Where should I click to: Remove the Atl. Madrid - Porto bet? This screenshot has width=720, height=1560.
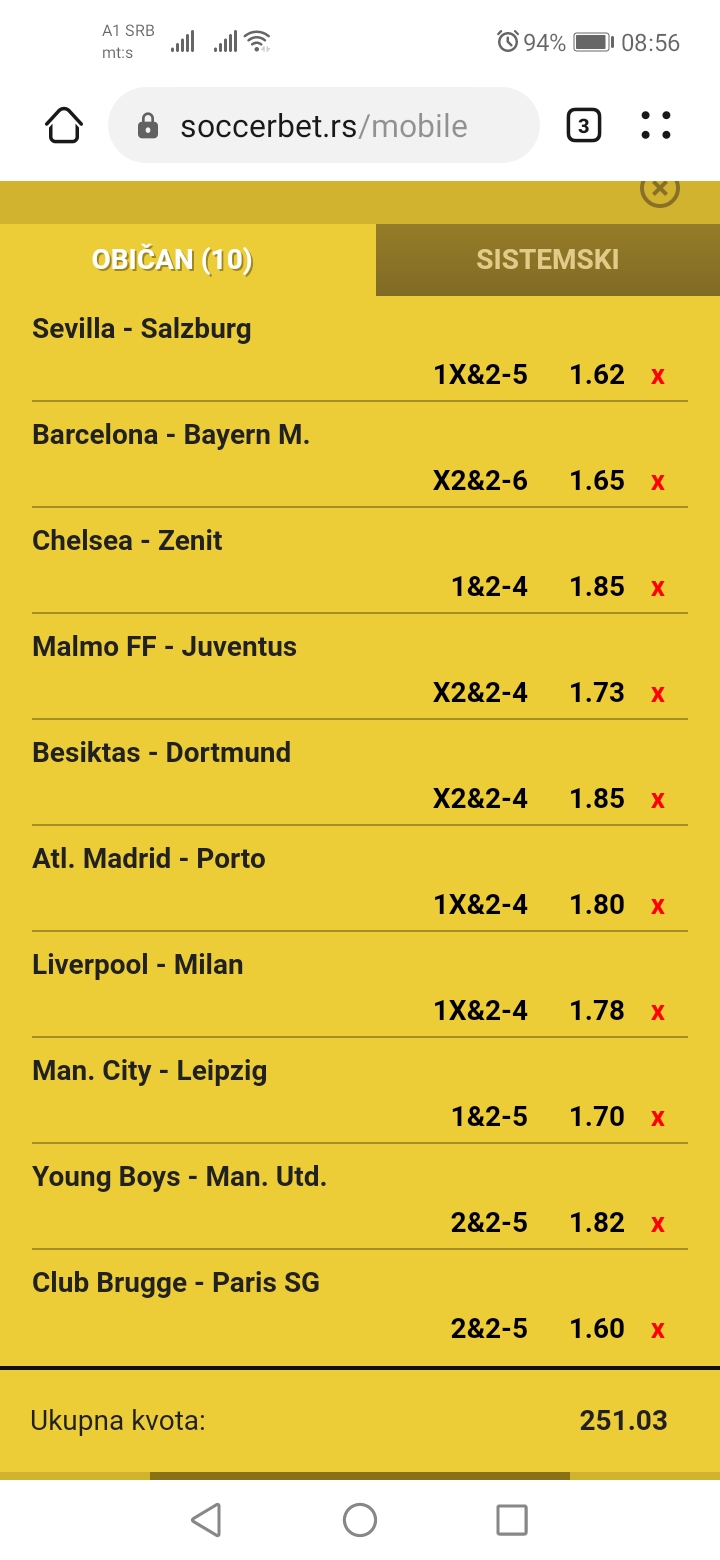658,906
